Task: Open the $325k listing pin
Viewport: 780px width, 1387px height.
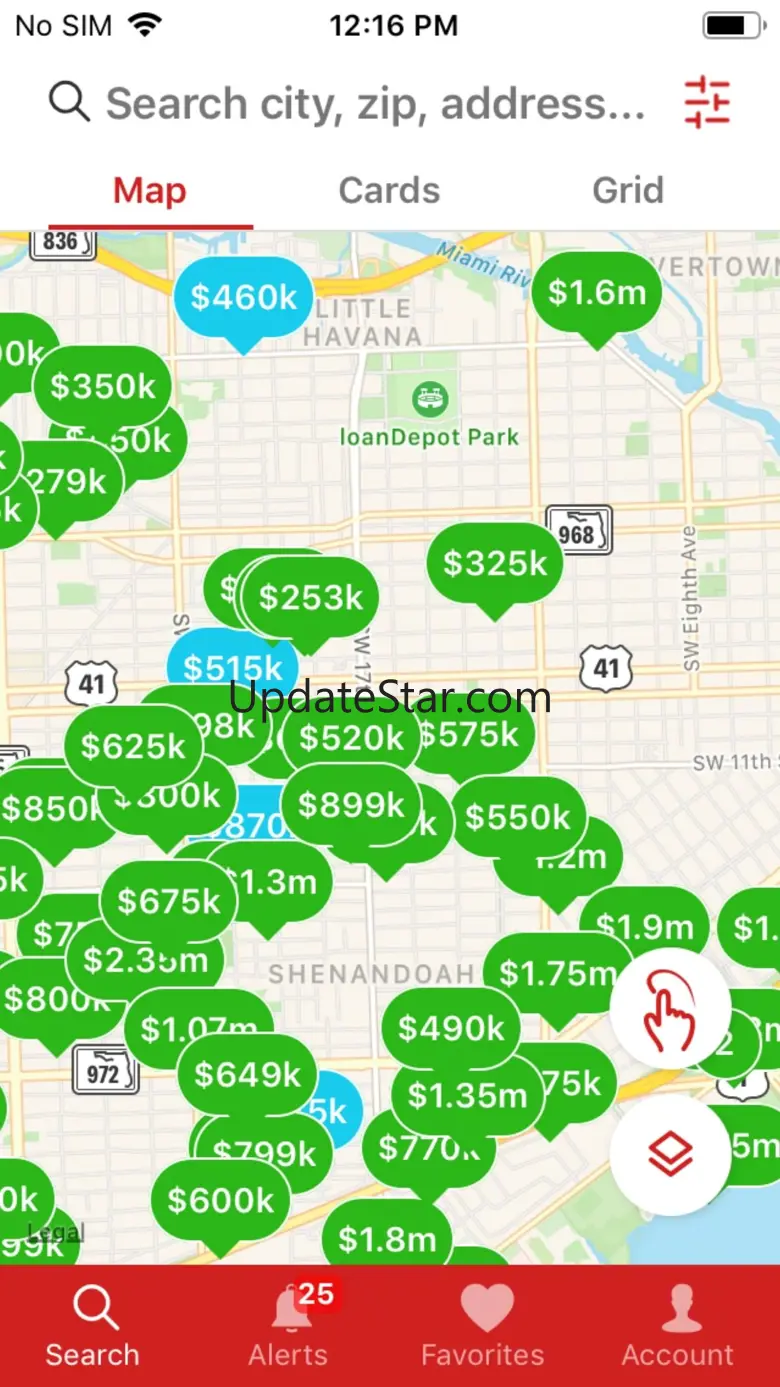Action: (495, 564)
